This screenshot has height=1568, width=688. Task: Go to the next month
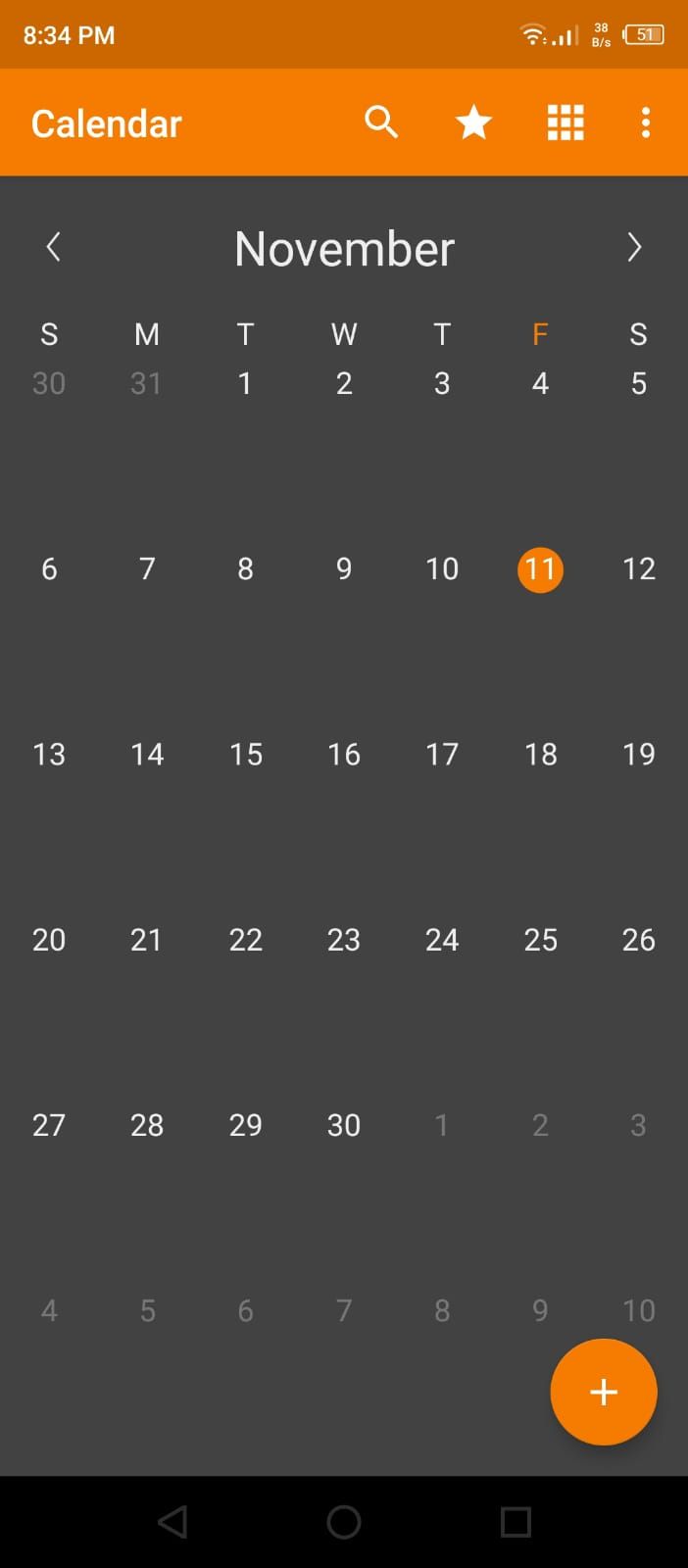click(634, 247)
